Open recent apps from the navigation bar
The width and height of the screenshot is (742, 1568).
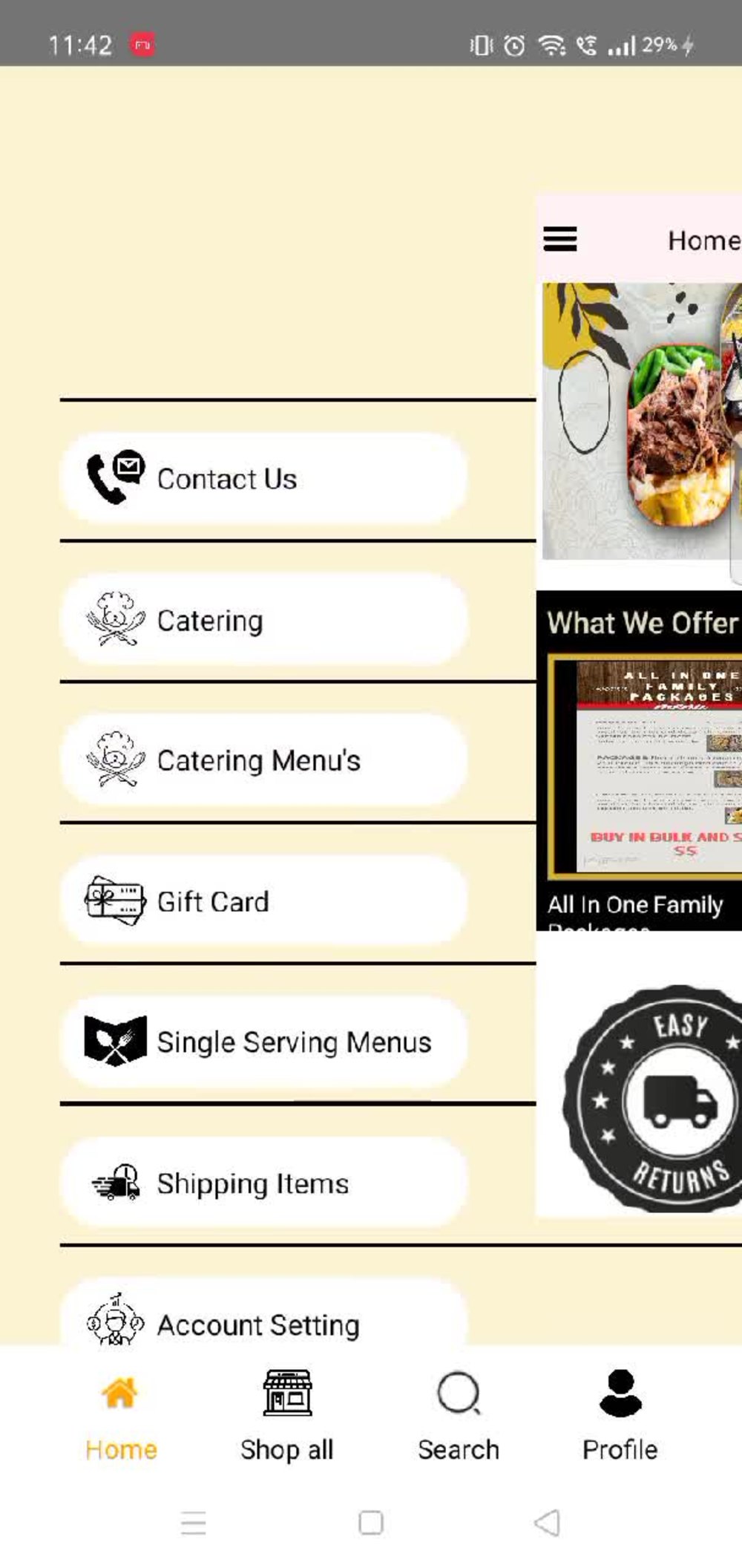(x=194, y=1523)
